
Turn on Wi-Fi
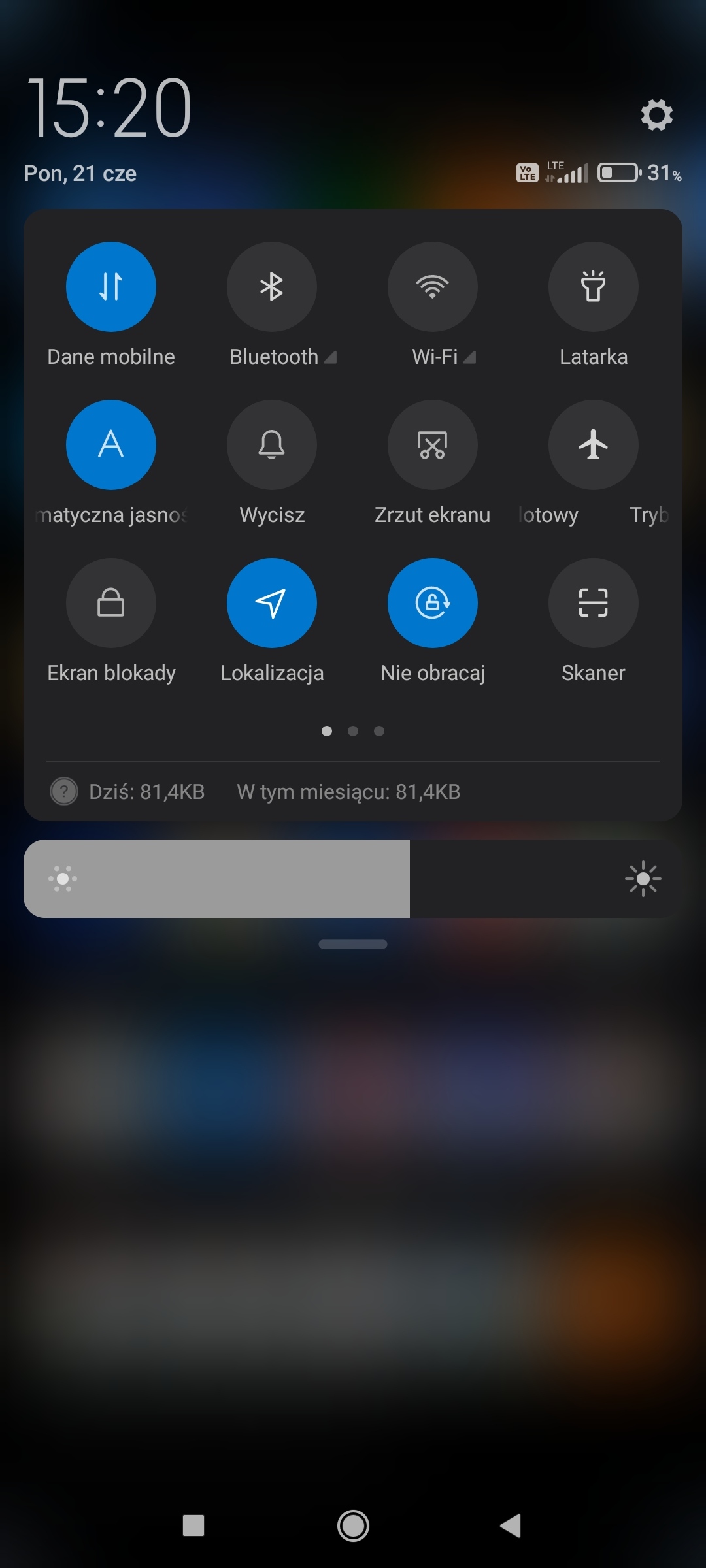pos(433,287)
